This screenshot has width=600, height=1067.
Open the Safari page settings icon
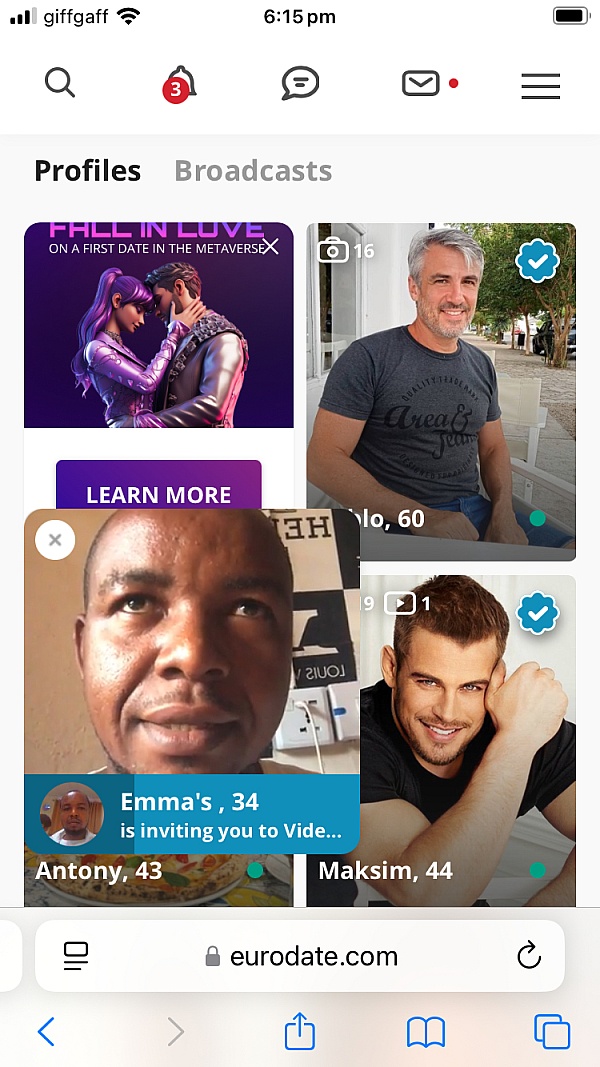pyautogui.click(x=76, y=956)
